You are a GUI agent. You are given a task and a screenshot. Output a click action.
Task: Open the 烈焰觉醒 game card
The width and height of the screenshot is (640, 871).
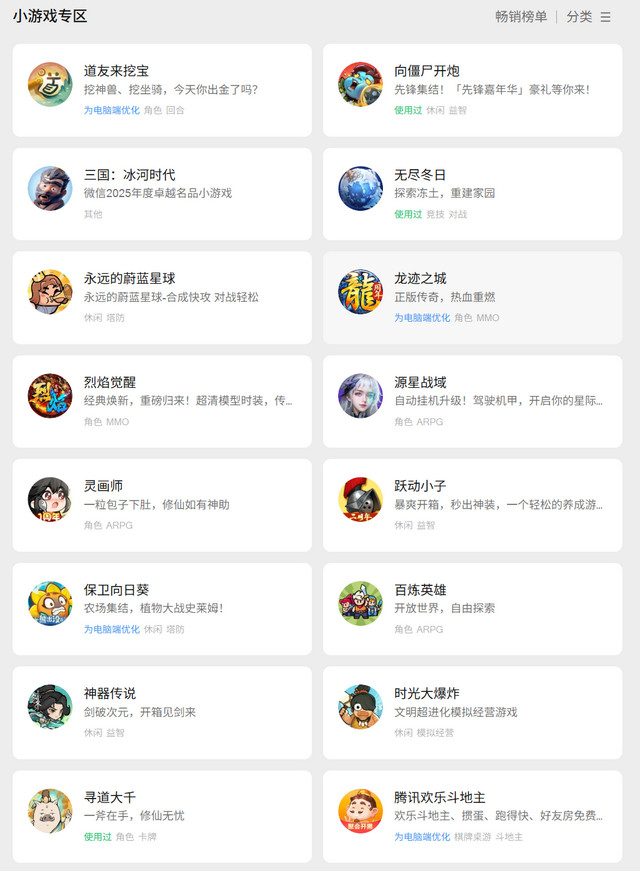click(162, 401)
